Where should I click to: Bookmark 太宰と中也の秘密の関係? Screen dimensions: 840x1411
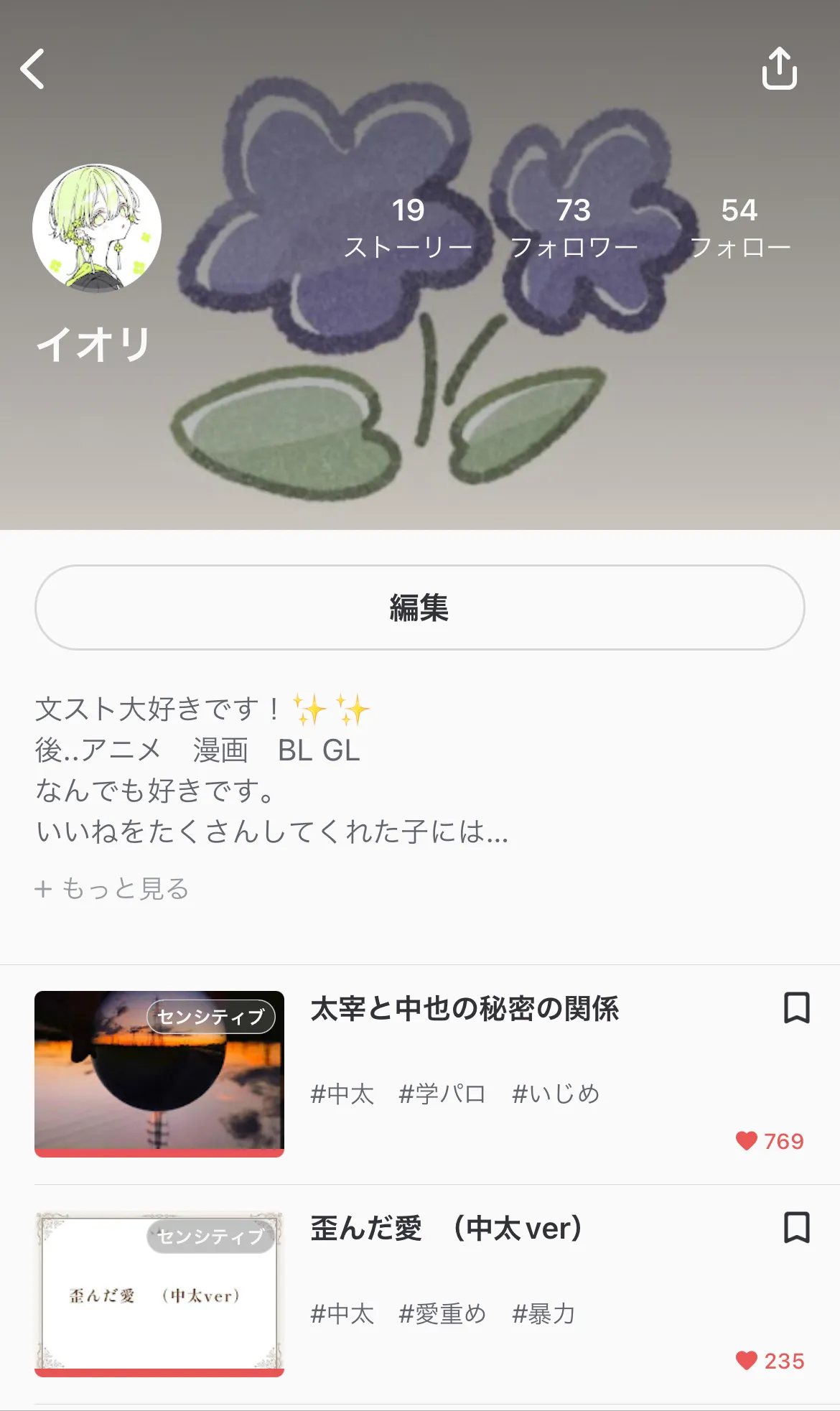click(x=796, y=1007)
